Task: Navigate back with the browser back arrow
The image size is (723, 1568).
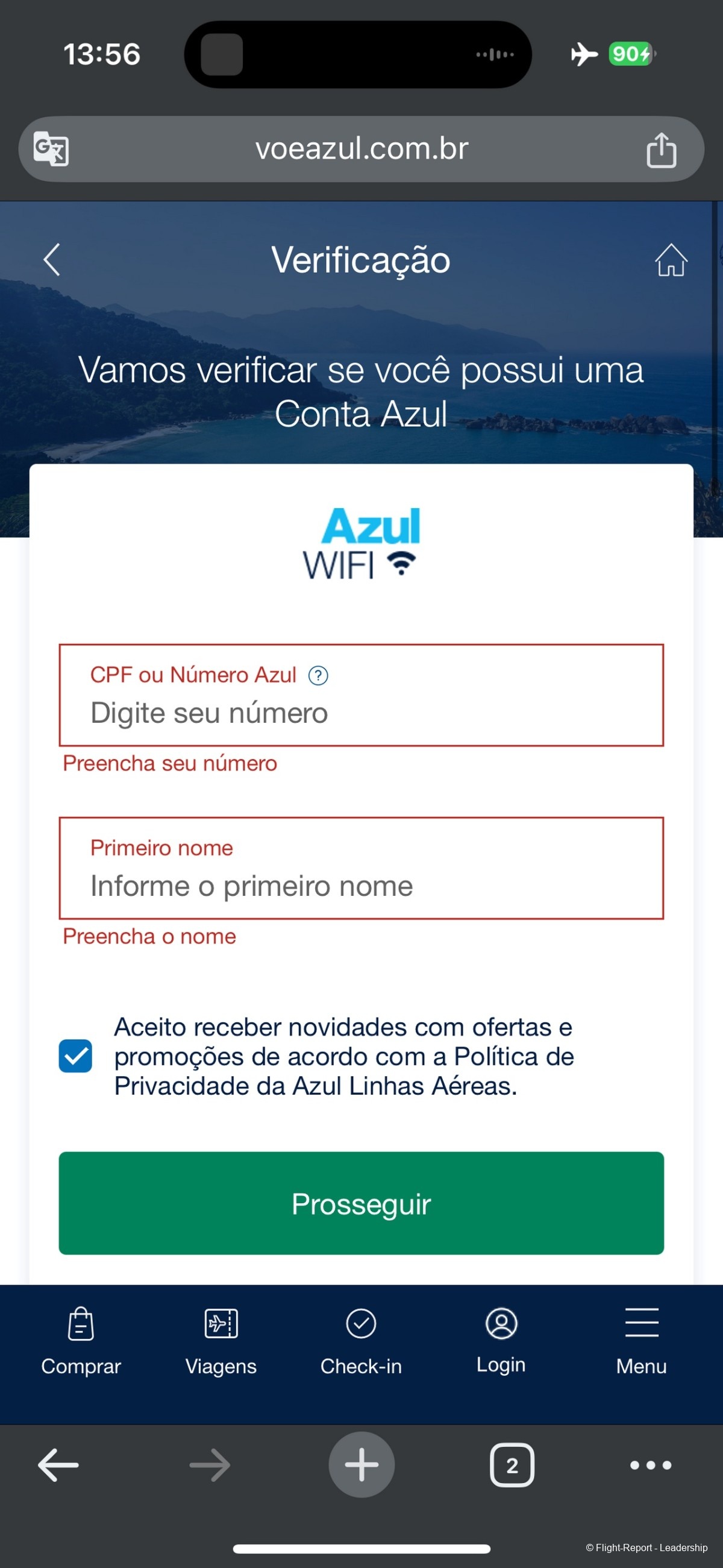Action: 58,1464
